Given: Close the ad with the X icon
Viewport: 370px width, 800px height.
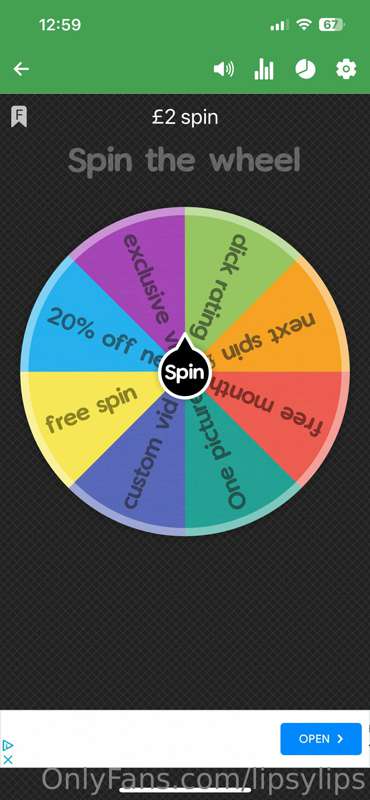Looking at the screenshot, I should click(x=8, y=759).
